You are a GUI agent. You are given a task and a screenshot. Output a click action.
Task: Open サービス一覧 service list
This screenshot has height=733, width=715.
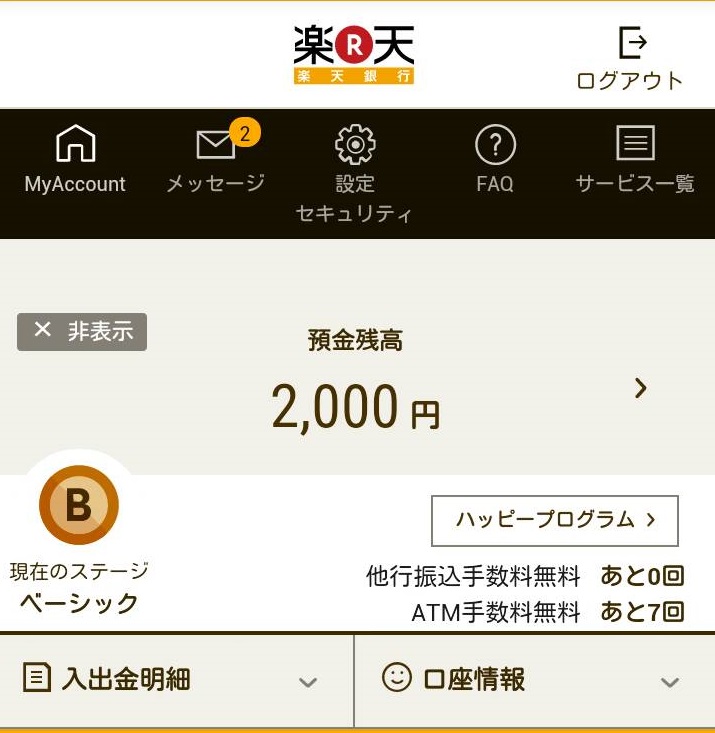(x=635, y=160)
